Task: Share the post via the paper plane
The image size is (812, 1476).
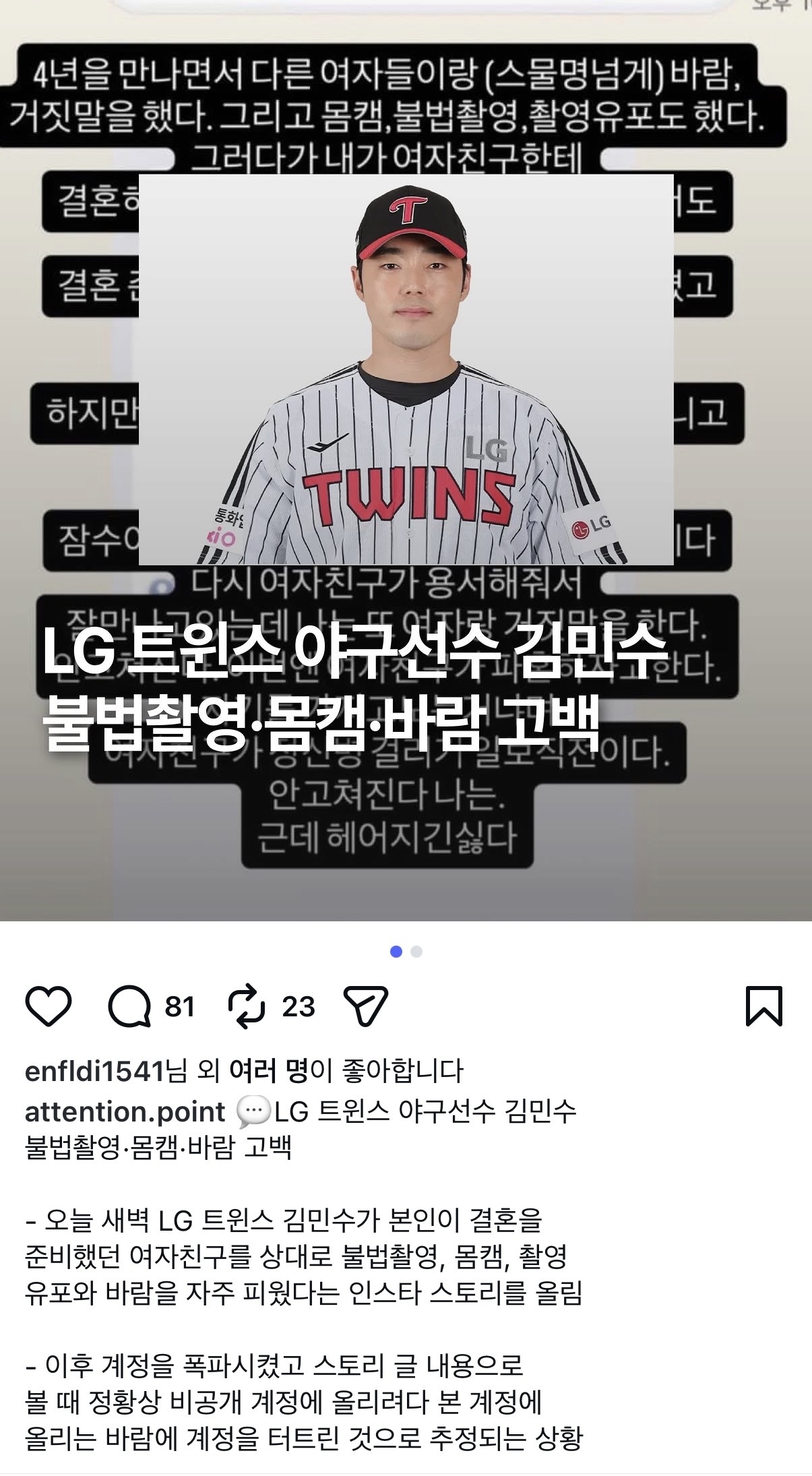Action: tap(366, 1007)
